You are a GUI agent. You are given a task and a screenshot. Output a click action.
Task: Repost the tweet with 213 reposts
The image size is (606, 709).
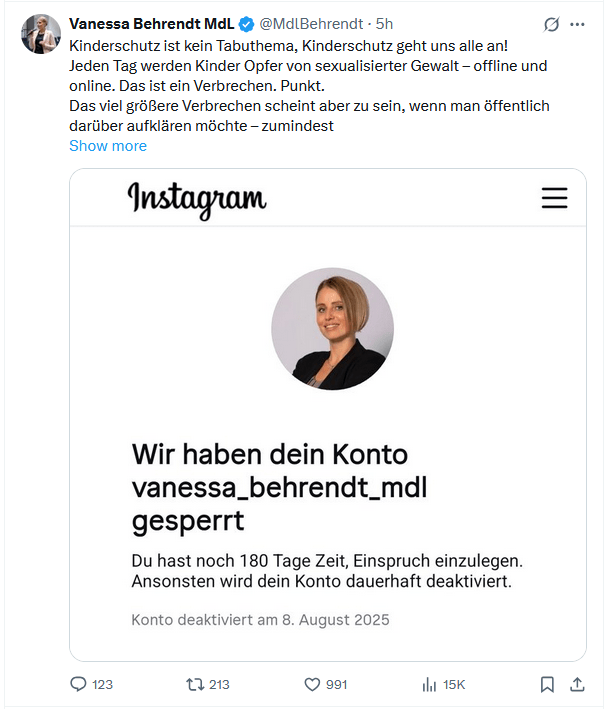[x=196, y=684]
